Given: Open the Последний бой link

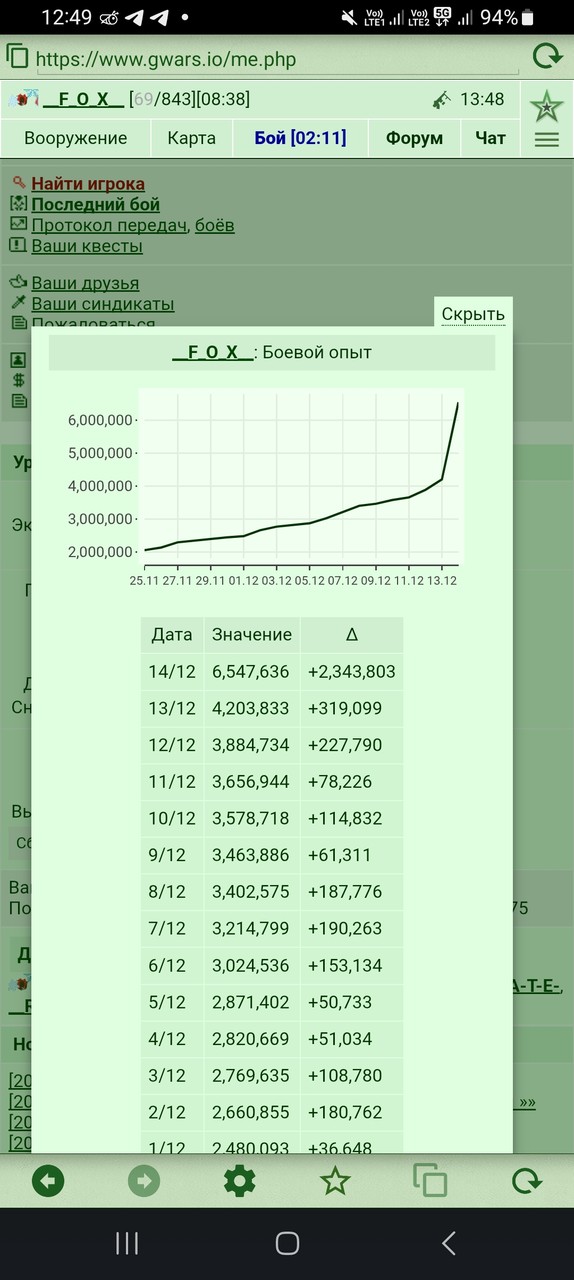Looking at the screenshot, I should coord(96,205).
